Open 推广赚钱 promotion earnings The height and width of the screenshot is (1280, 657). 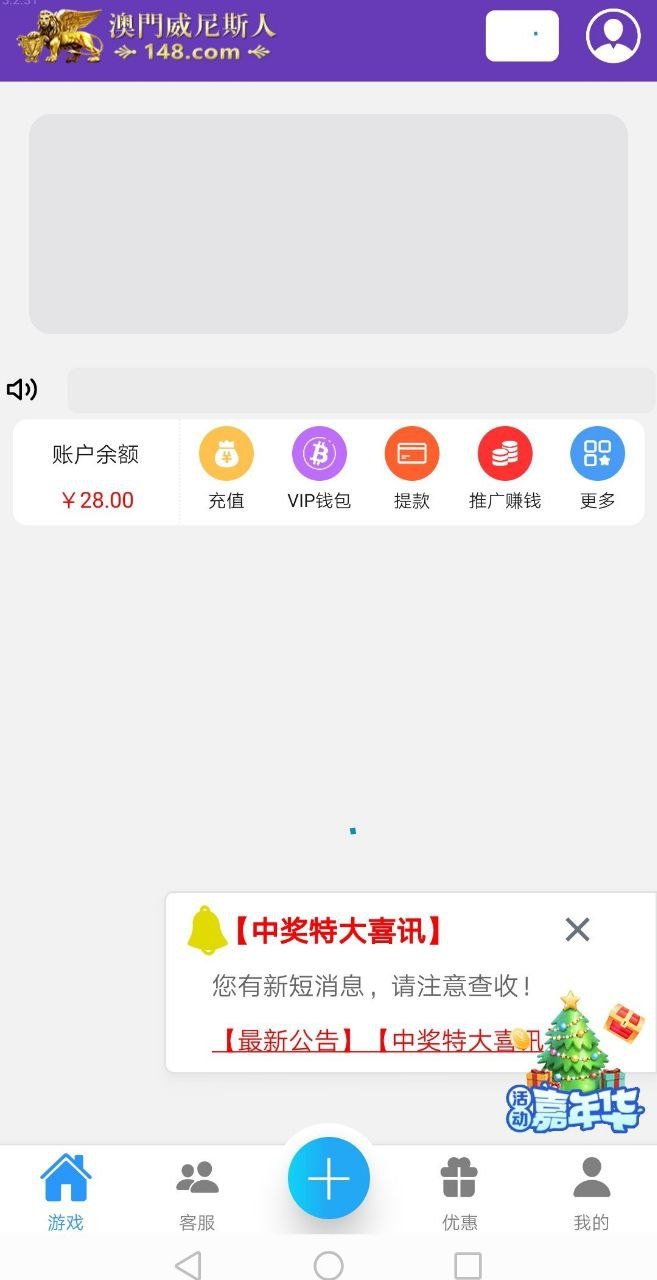[505, 468]
